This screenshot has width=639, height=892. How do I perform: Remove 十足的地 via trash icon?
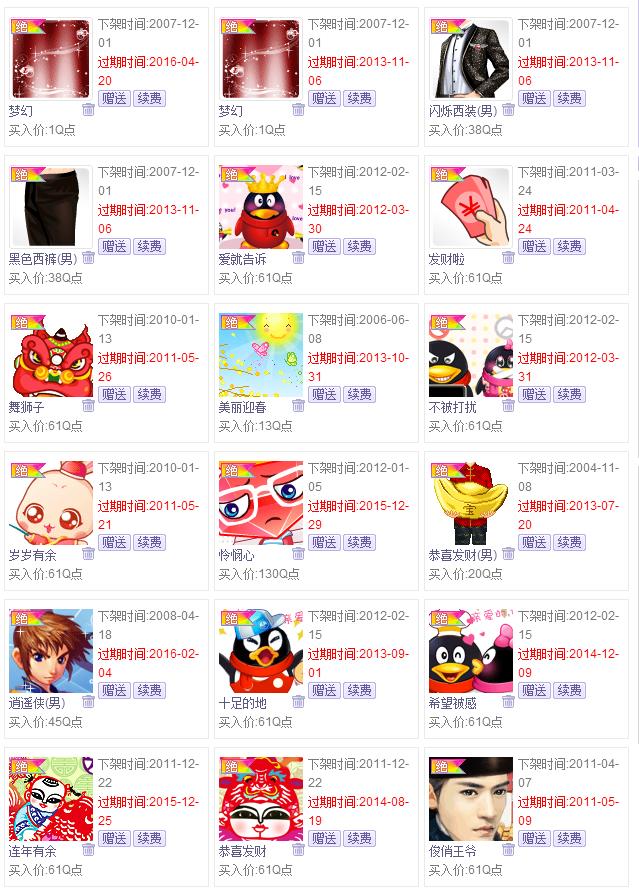[x=298, y=701]
